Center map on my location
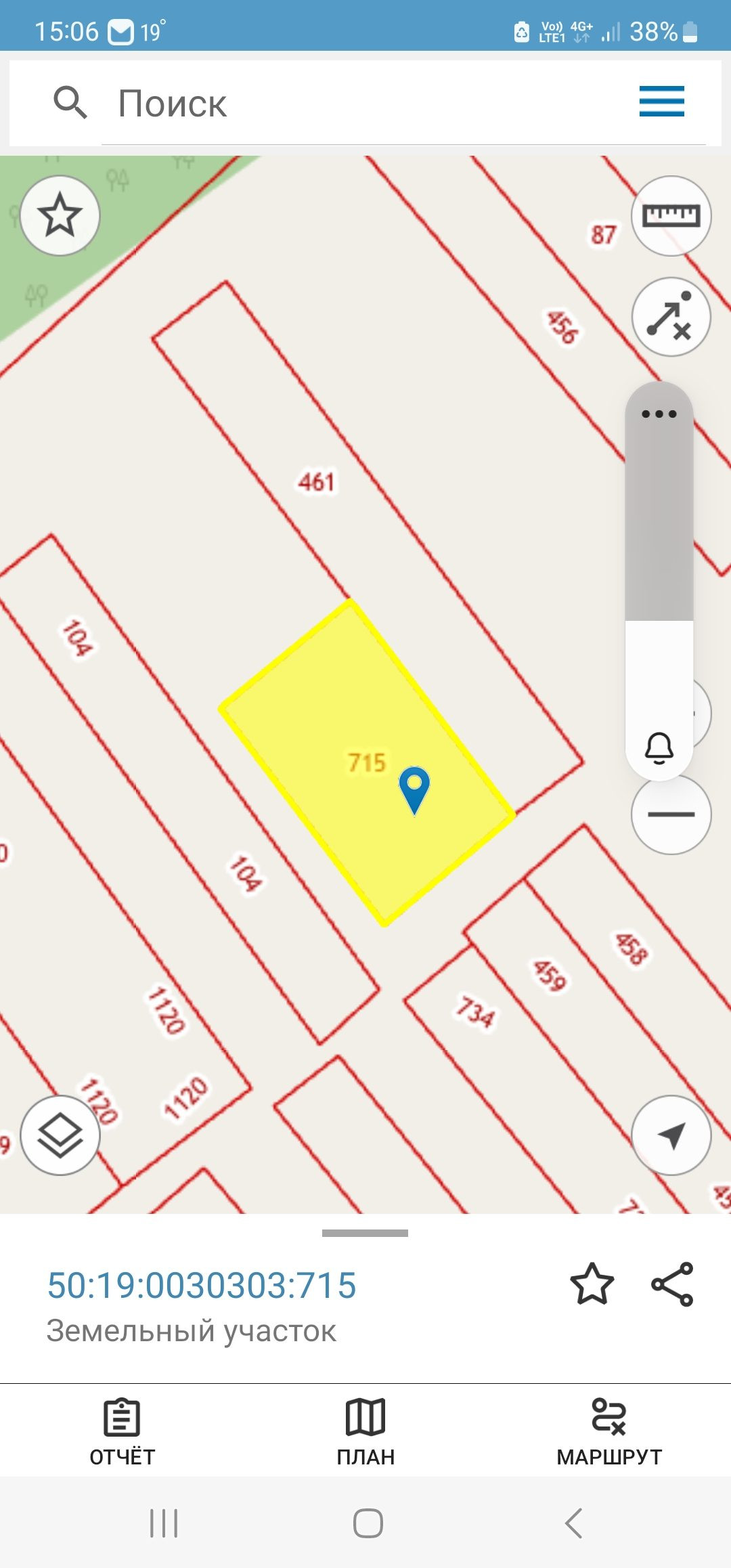 point(671,1135)
